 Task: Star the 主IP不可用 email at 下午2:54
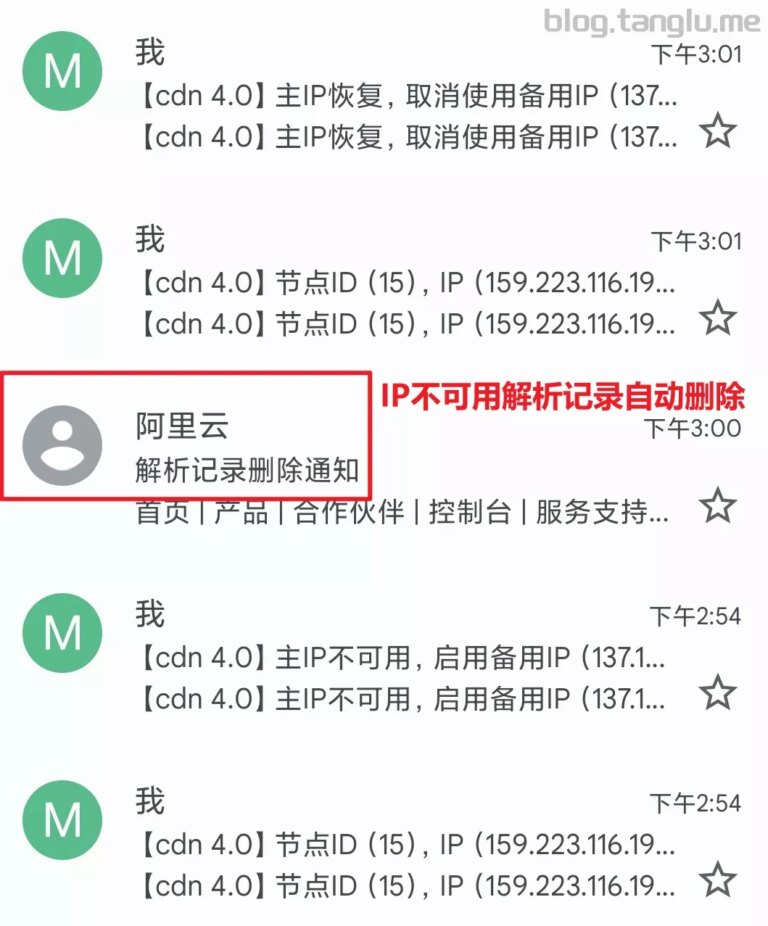[x=718, y=690]
